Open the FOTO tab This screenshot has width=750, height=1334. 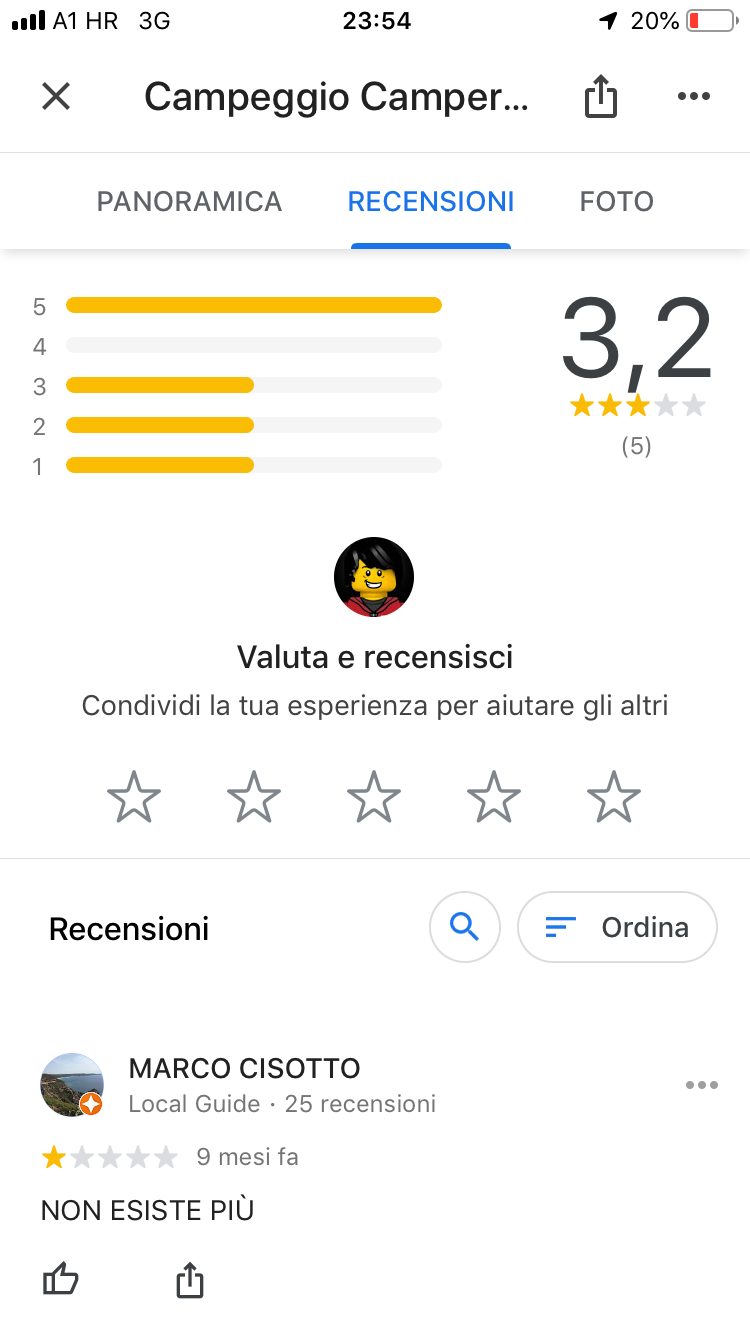coord(616,201)
